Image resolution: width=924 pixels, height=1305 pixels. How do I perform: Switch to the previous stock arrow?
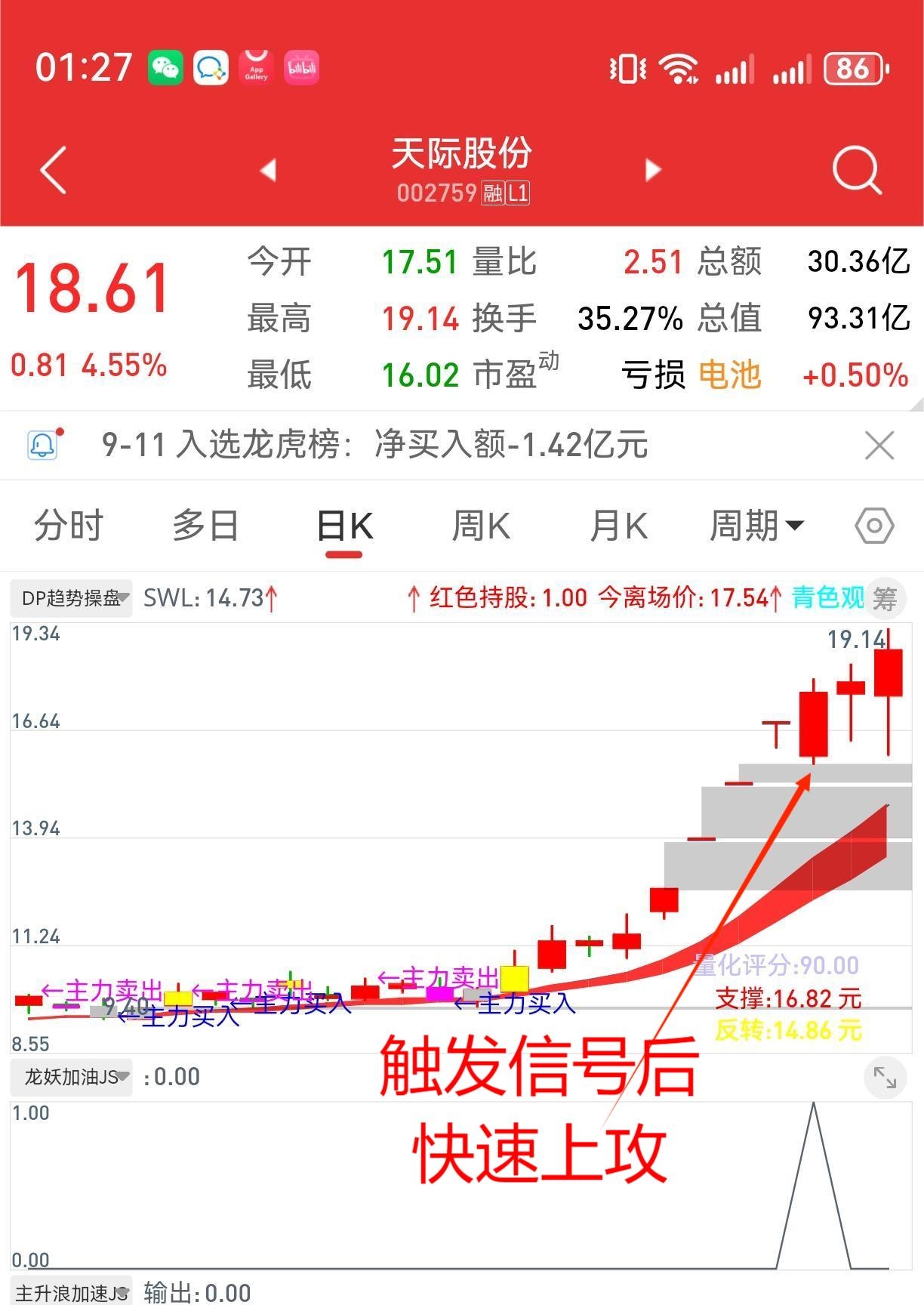coord(268,171)
